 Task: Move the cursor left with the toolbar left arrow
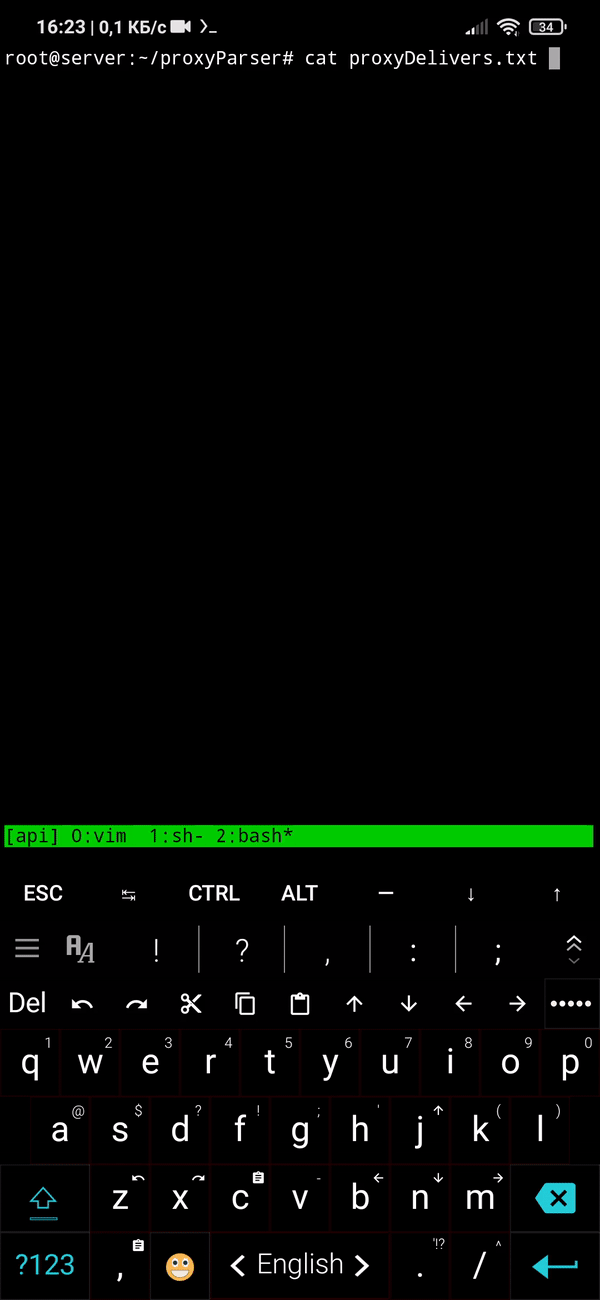[x=463, y=1003]
